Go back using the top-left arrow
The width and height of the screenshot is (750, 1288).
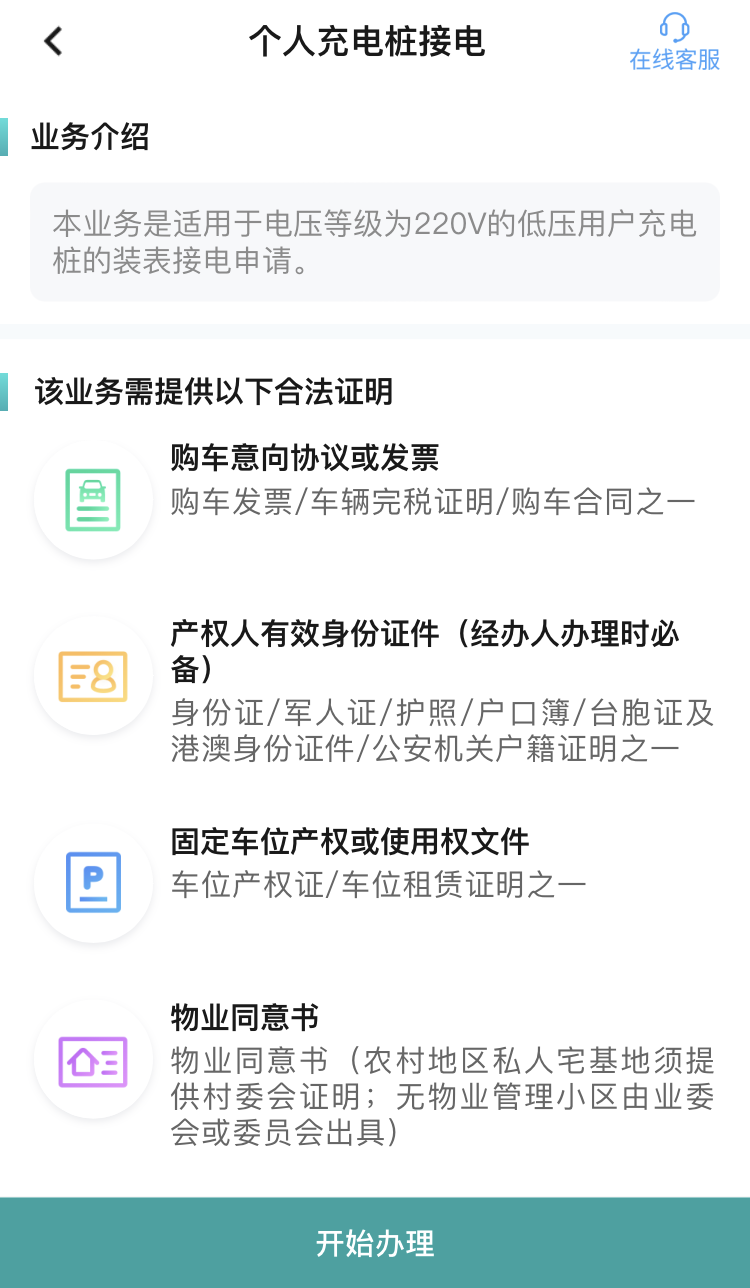[53, 41]
